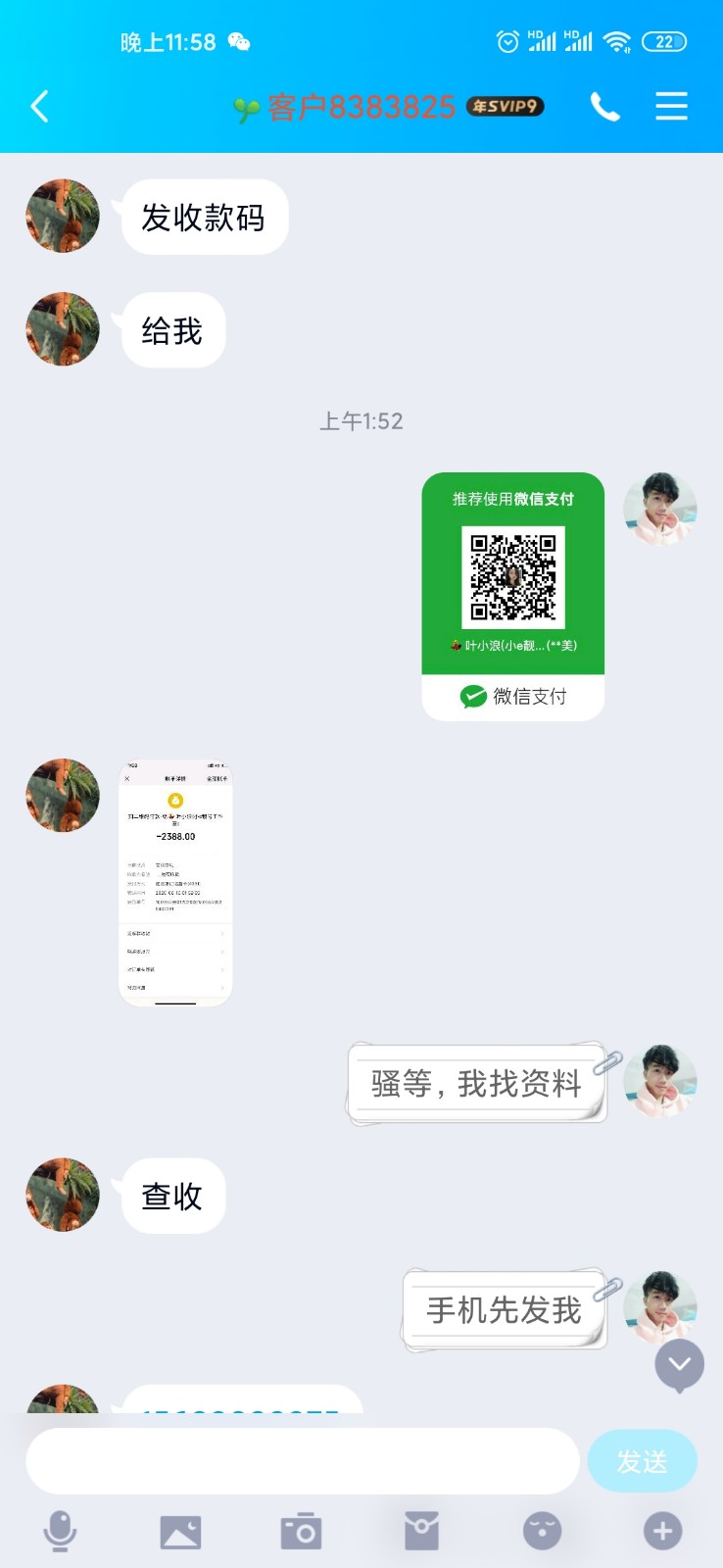Open the chat settings menu
This screenshot has width=723, height=1568.
(x=671, y=106)
